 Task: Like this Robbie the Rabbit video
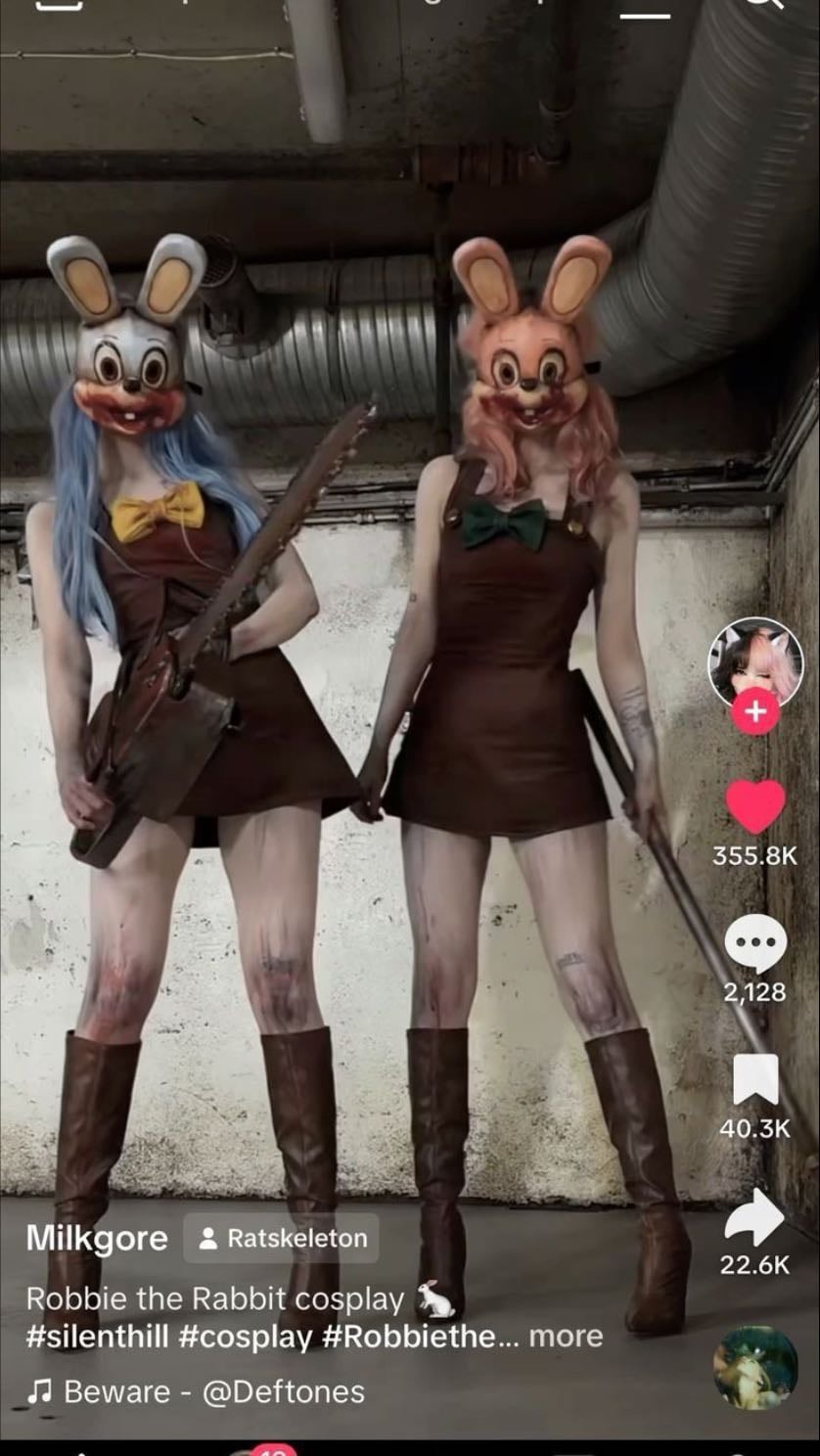pos(754,806)
